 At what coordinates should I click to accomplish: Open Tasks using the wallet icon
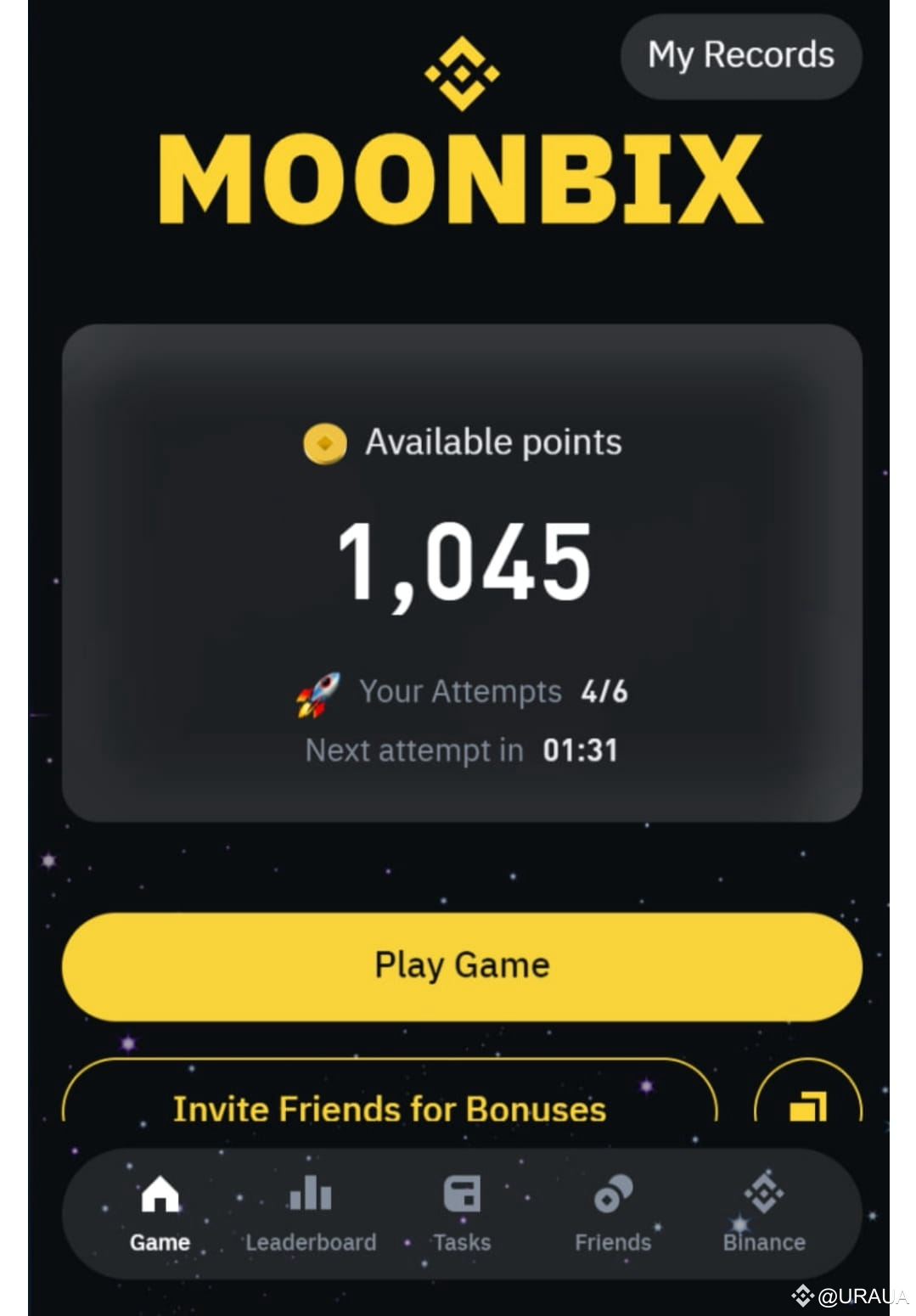462,1193
